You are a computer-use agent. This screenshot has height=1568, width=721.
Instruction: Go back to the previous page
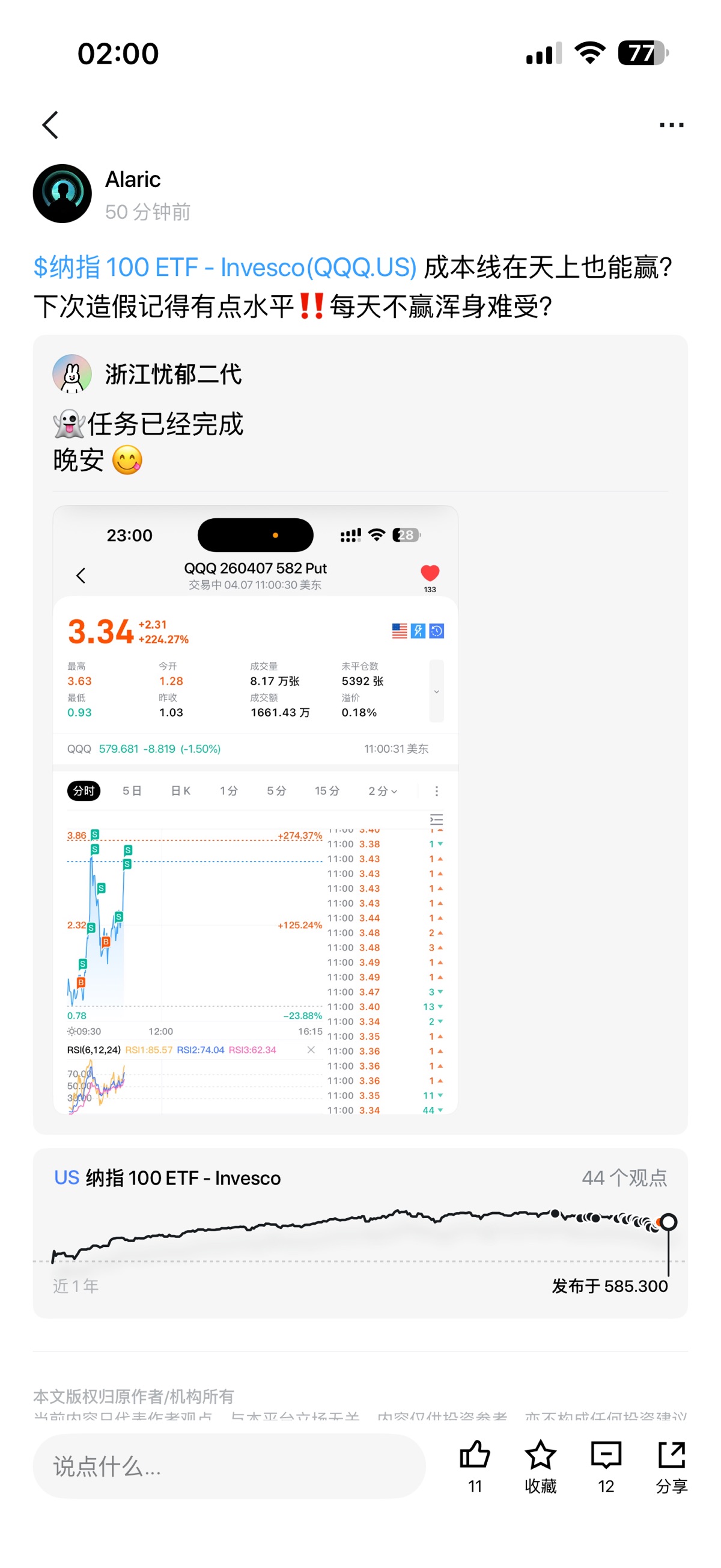tap(50, 125)
